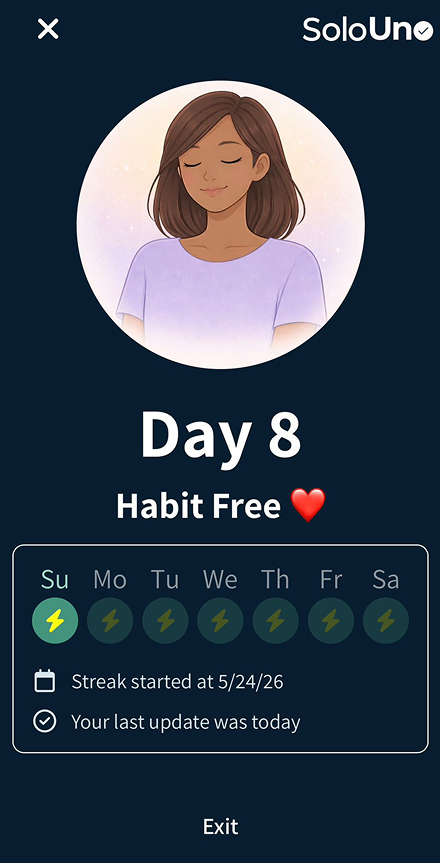Tap the Exit button
Viewport: 440px width, 863px height.
tap(220, 826)
